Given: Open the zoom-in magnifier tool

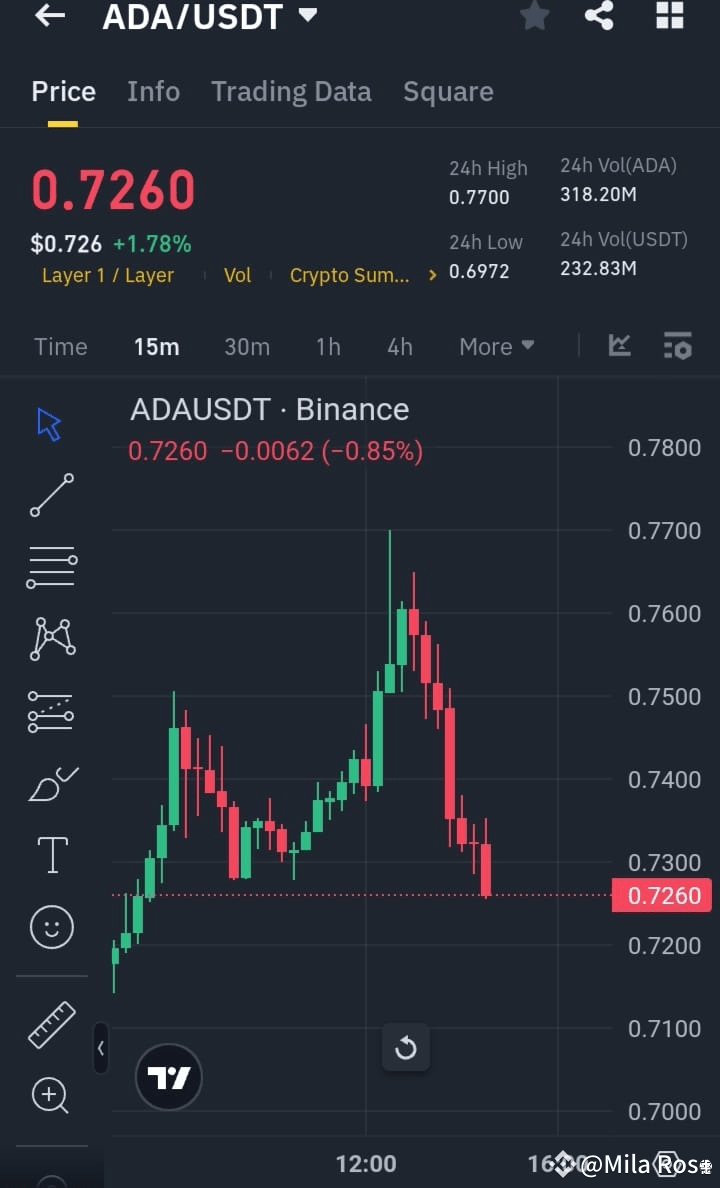Looking at the screenshot, I should click(48, 1095).
